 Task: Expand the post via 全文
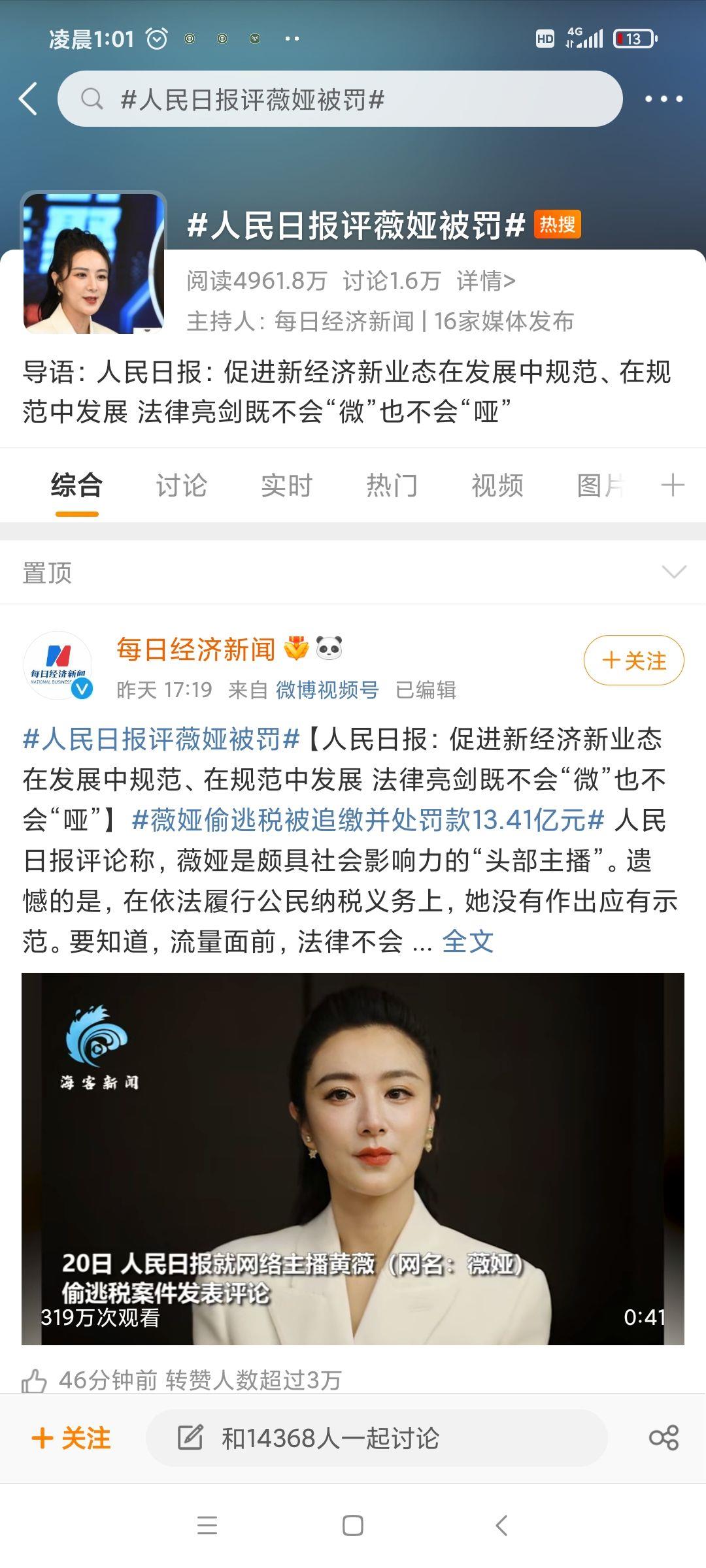tap(467, 941)
